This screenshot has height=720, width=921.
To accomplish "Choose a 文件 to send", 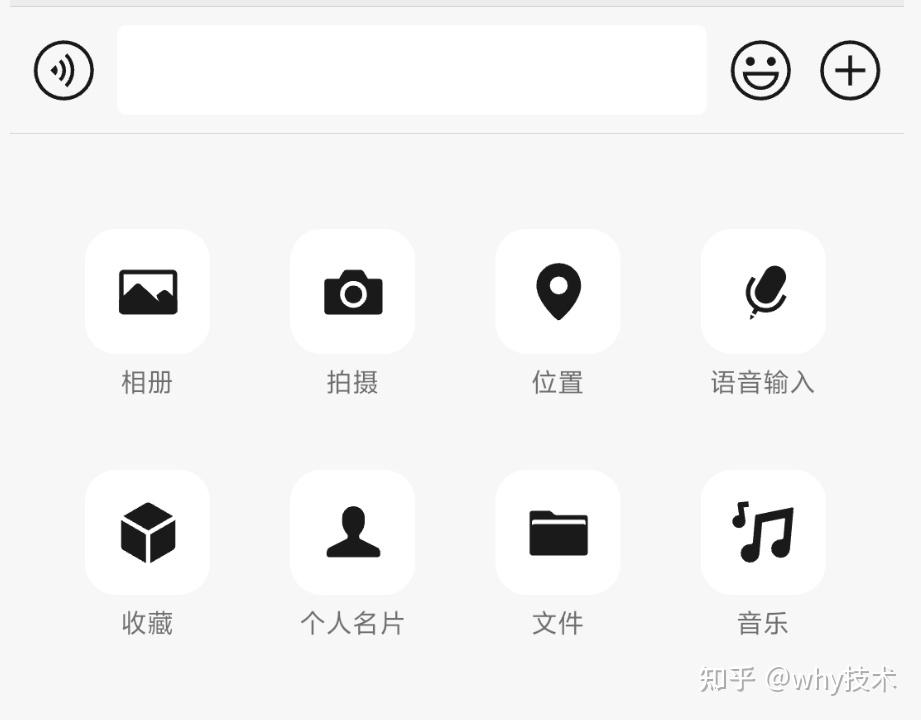I will tap(558, 532).
